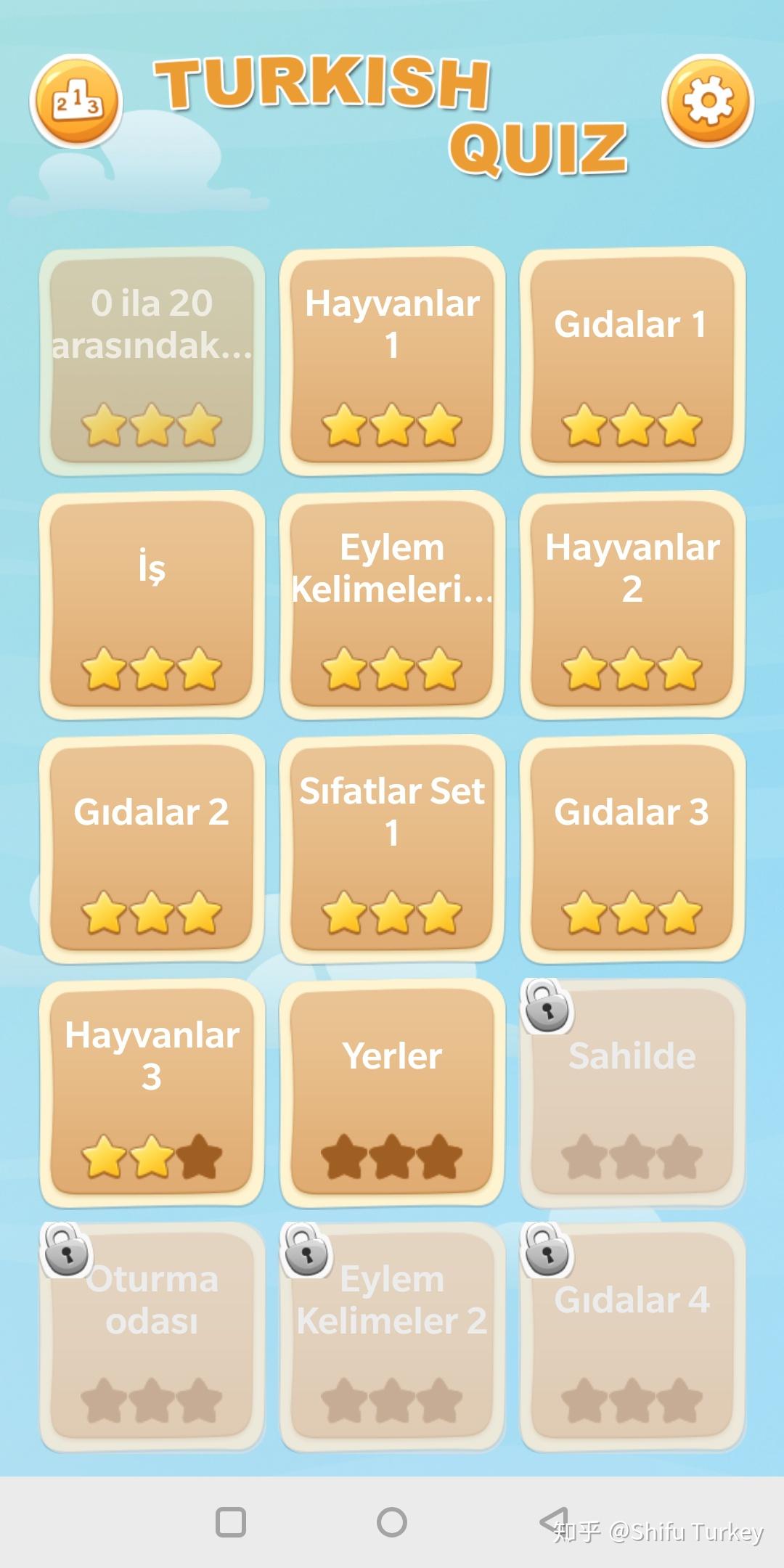Open the 0 ila 20 arasındak... quiz
Screen dimensions: 784x1568
coord(152,361)
